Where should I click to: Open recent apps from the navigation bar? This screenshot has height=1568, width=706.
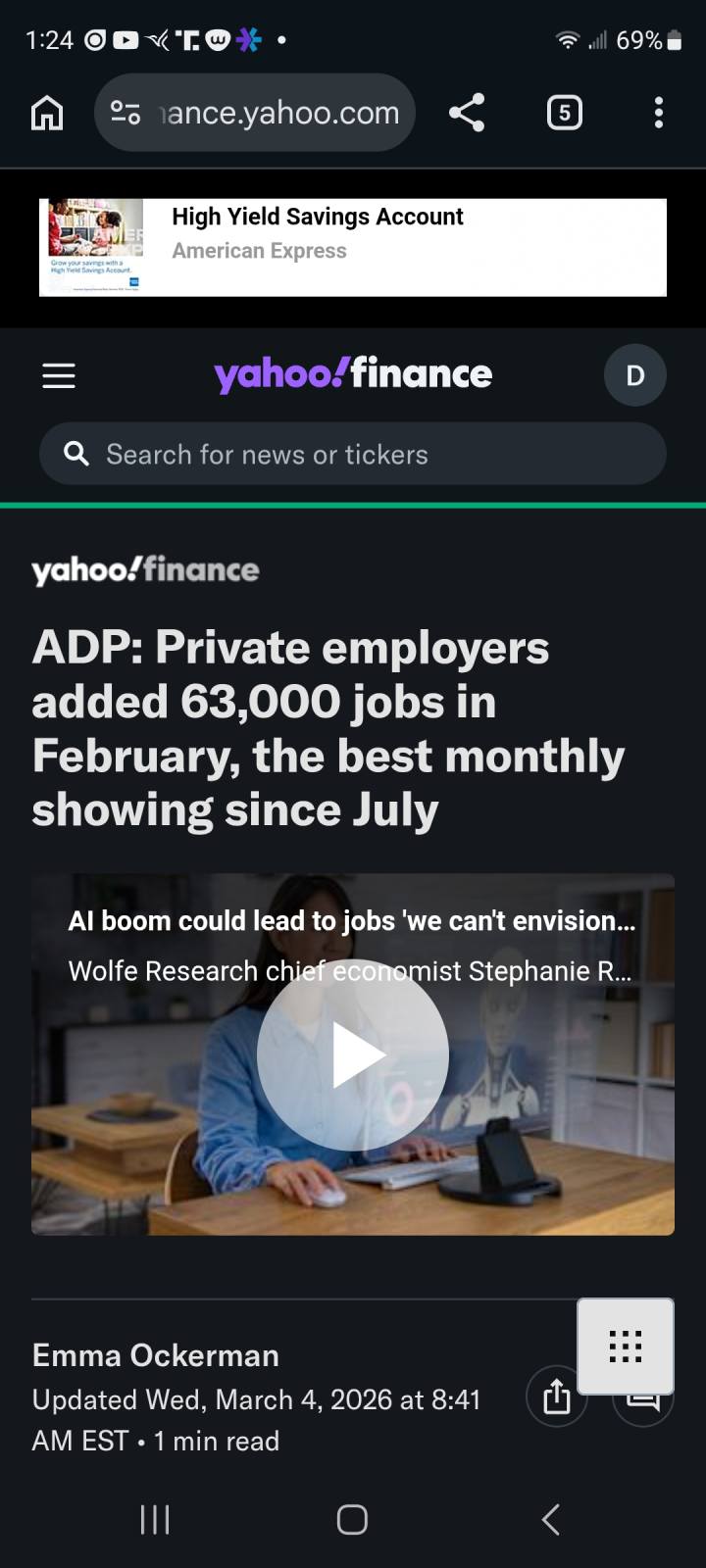pyautogui.click(x=155, y=1519)
